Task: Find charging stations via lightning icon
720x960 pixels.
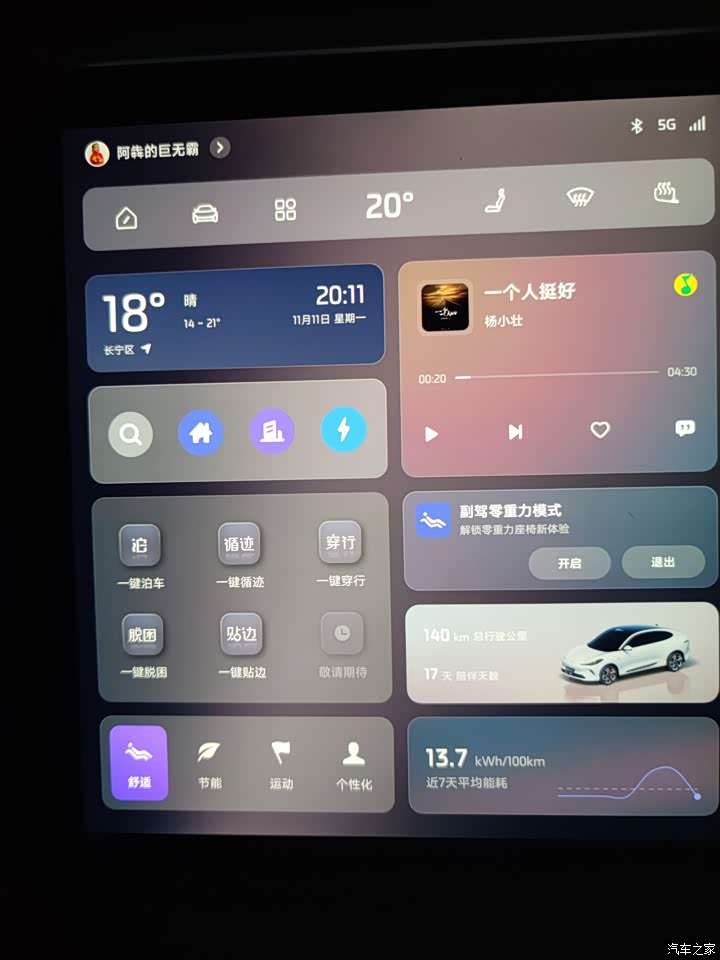Action: (x=343, y=430)
